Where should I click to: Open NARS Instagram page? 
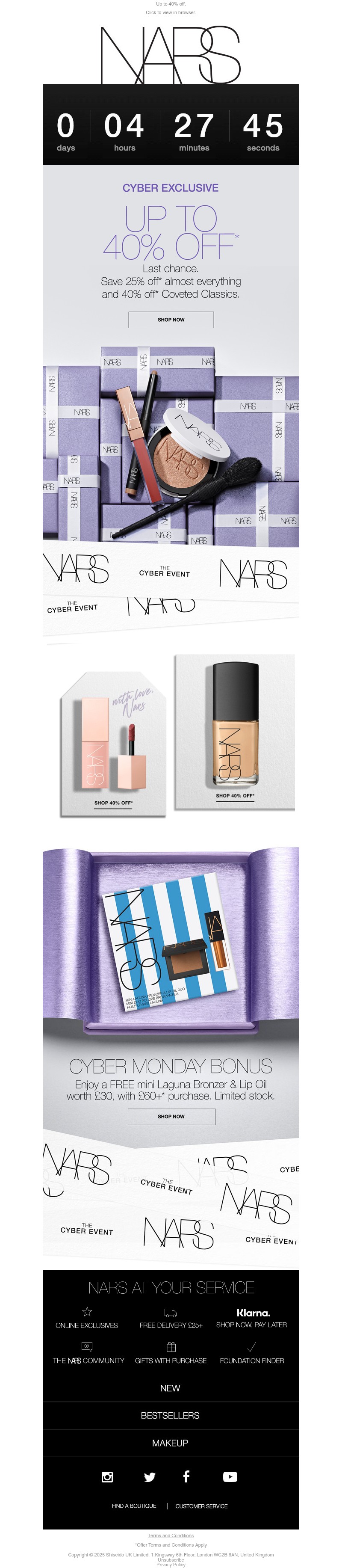(x=107, y=1477)
